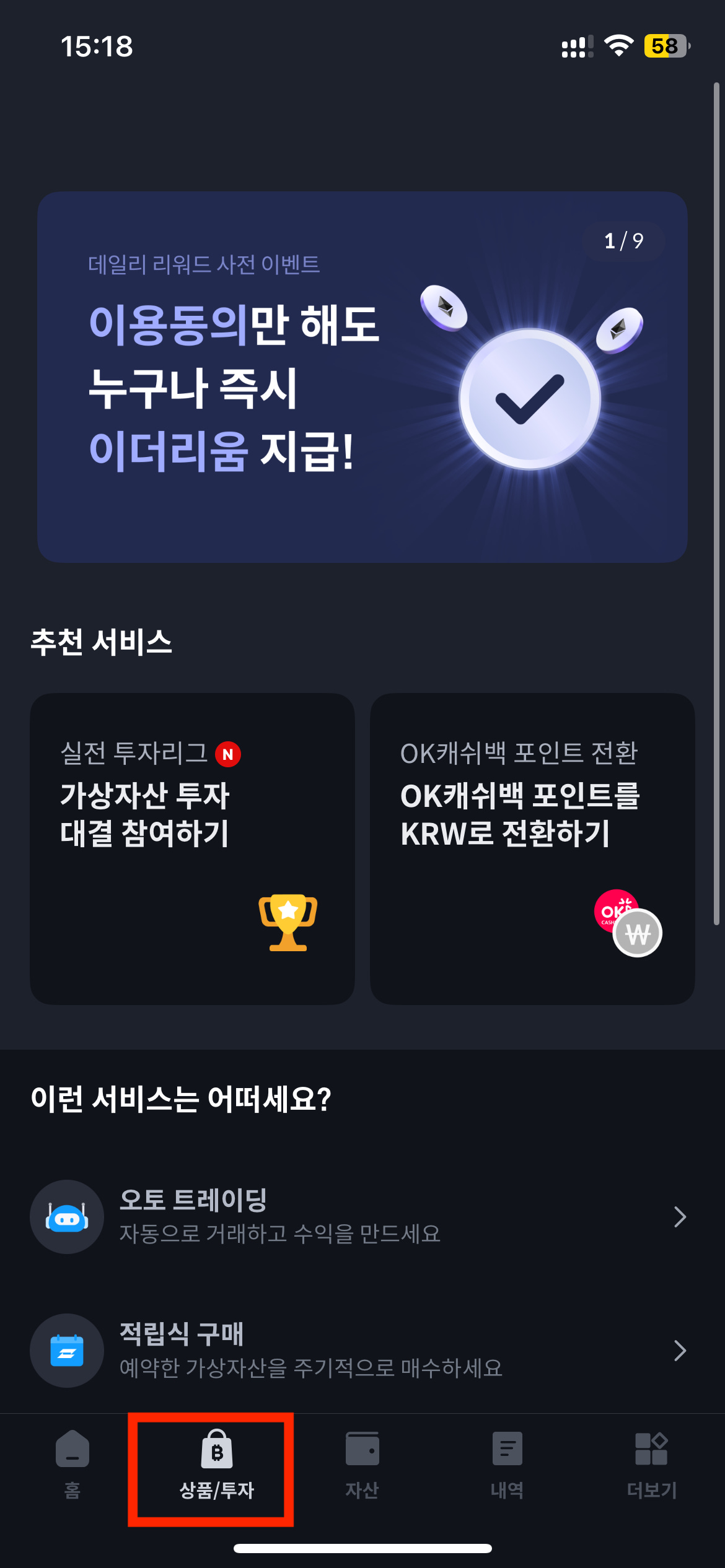Open the 적립식 구매 service row
The width and height of the screenshot is (725, 1568).
362,1350
